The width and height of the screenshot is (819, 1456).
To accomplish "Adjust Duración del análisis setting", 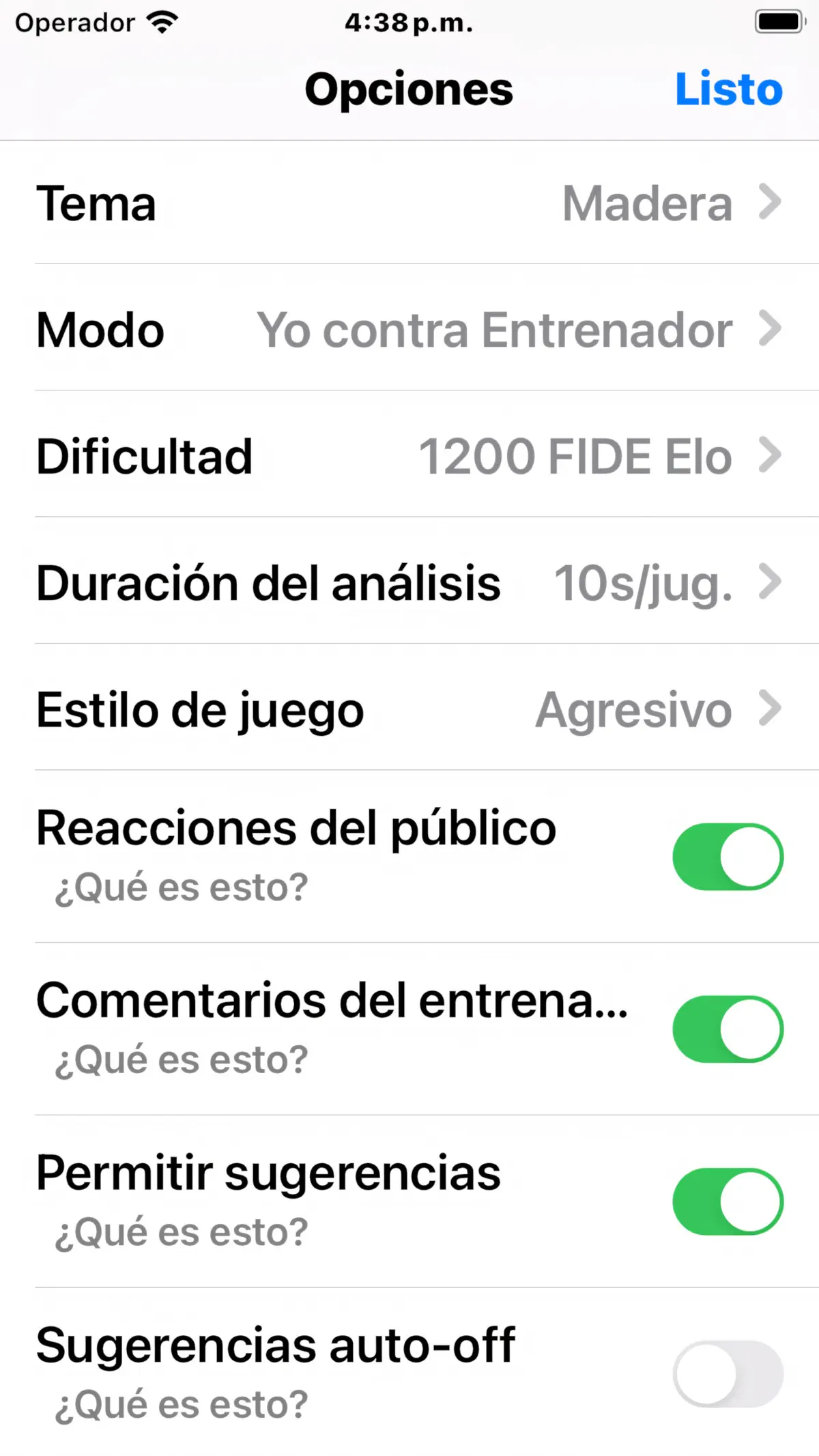I will click(x=409, y=582).
